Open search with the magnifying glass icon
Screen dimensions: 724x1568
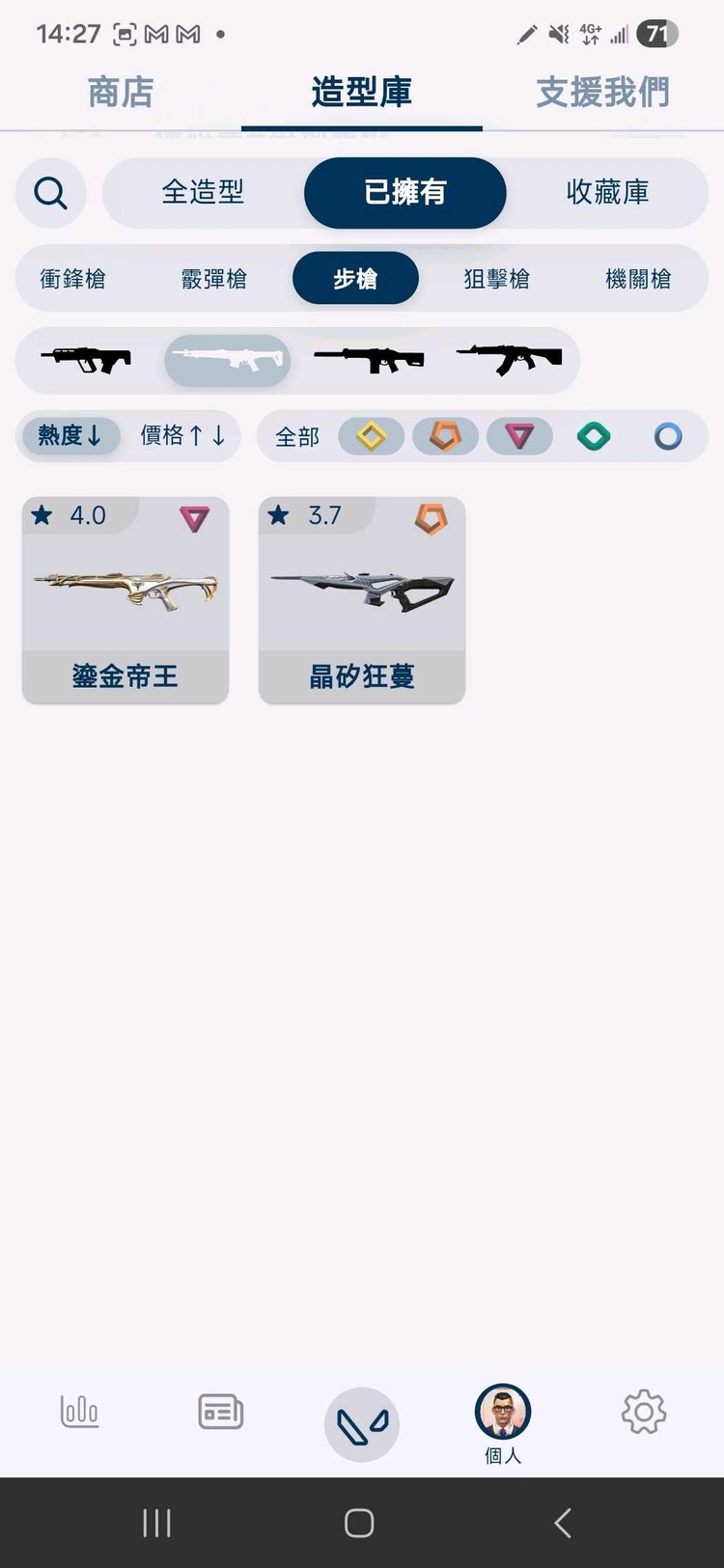click(x=50, y=193)
